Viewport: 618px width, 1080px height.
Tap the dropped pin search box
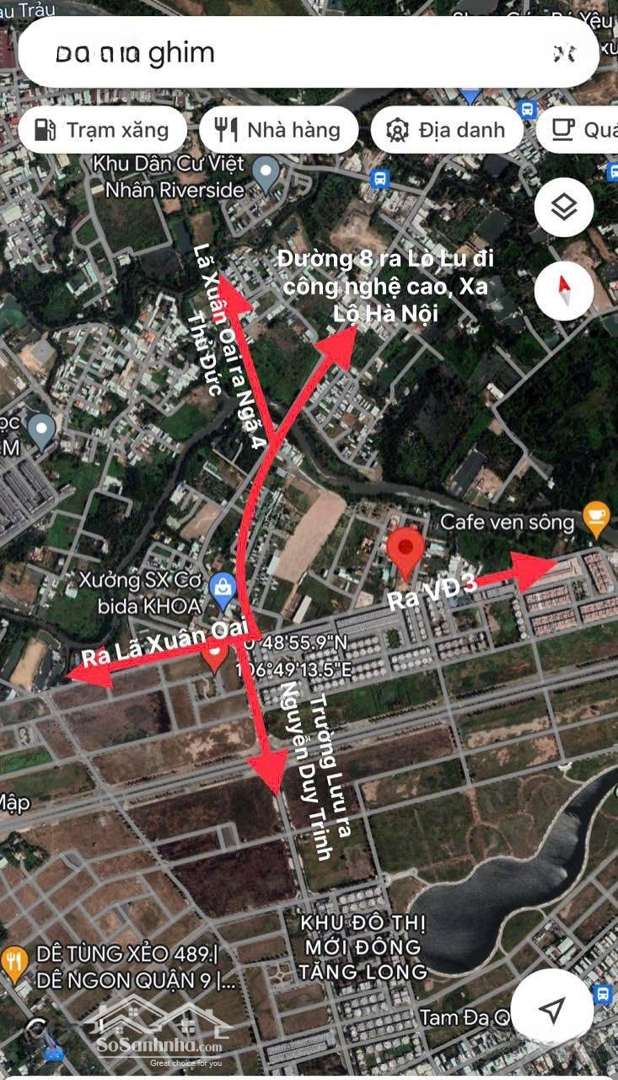280,53
